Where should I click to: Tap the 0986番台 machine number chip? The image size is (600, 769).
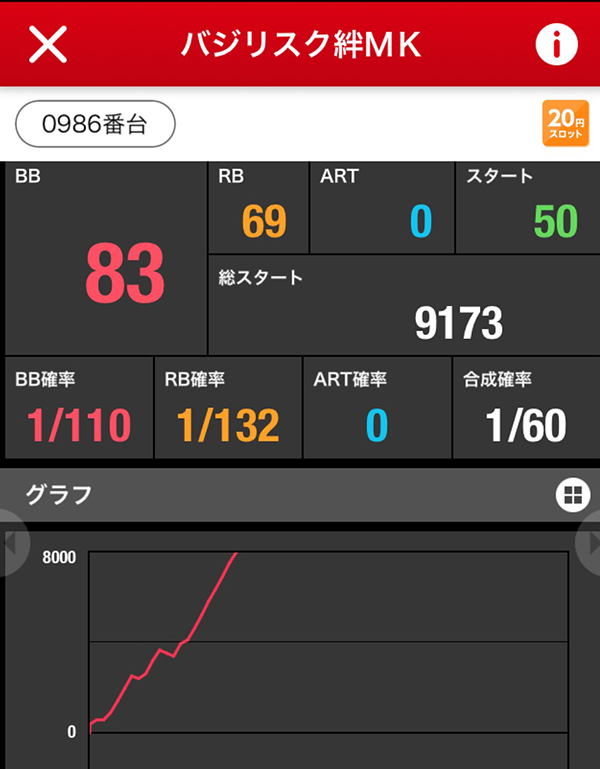pos(95,124)
